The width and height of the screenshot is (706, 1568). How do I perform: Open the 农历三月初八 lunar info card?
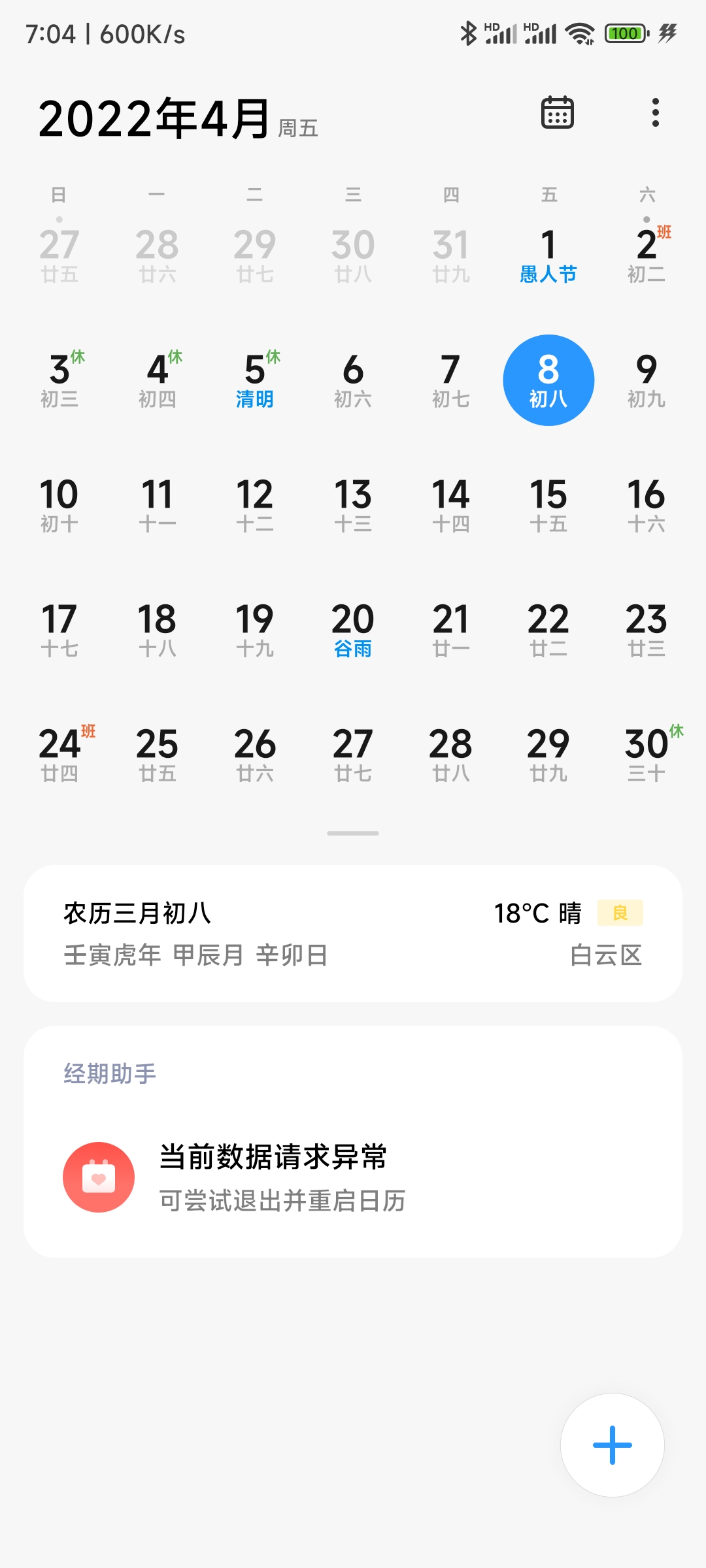point(353,934)
